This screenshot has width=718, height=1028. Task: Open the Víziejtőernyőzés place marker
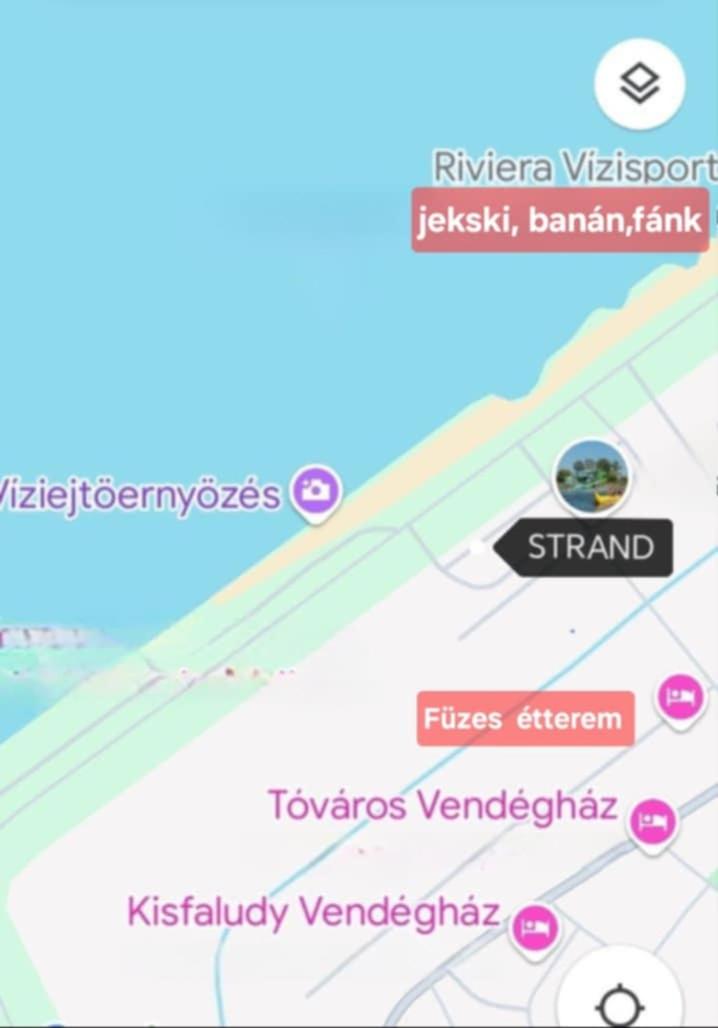pos(317,490)
